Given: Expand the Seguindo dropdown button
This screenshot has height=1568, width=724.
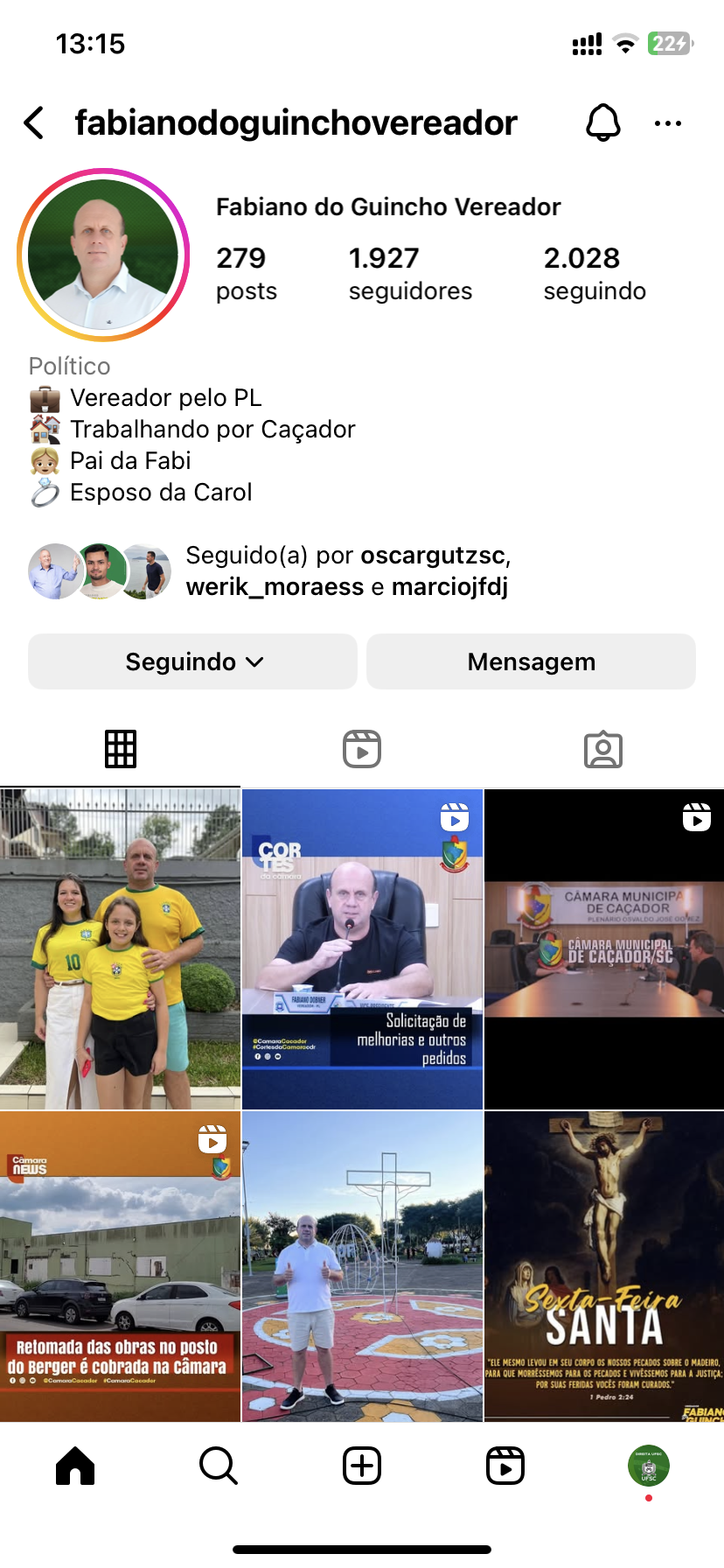Looking at the screenshot, I should coord(192,661).
